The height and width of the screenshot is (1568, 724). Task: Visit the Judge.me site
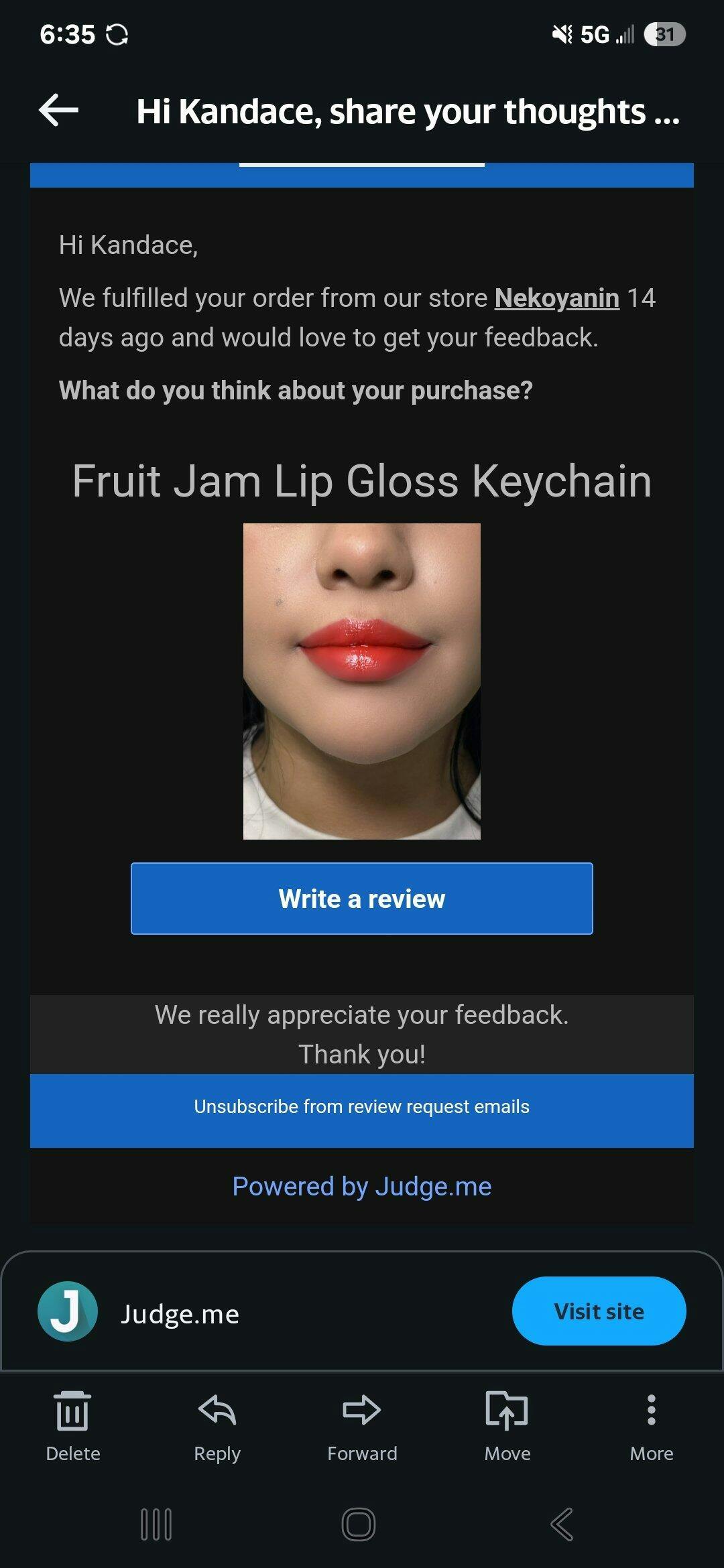pos(598,1311)
